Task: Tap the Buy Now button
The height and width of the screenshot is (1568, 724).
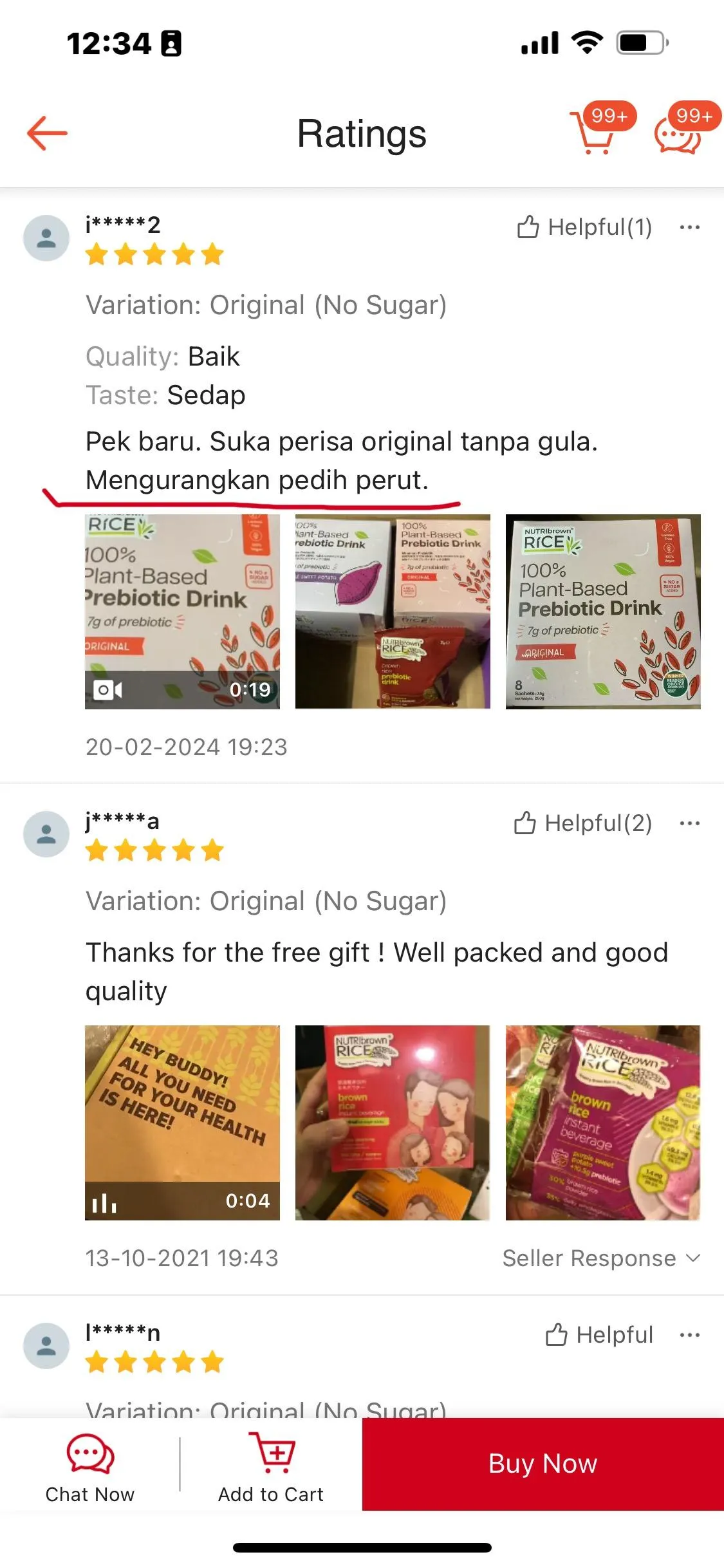Action: coord(543,1464)
